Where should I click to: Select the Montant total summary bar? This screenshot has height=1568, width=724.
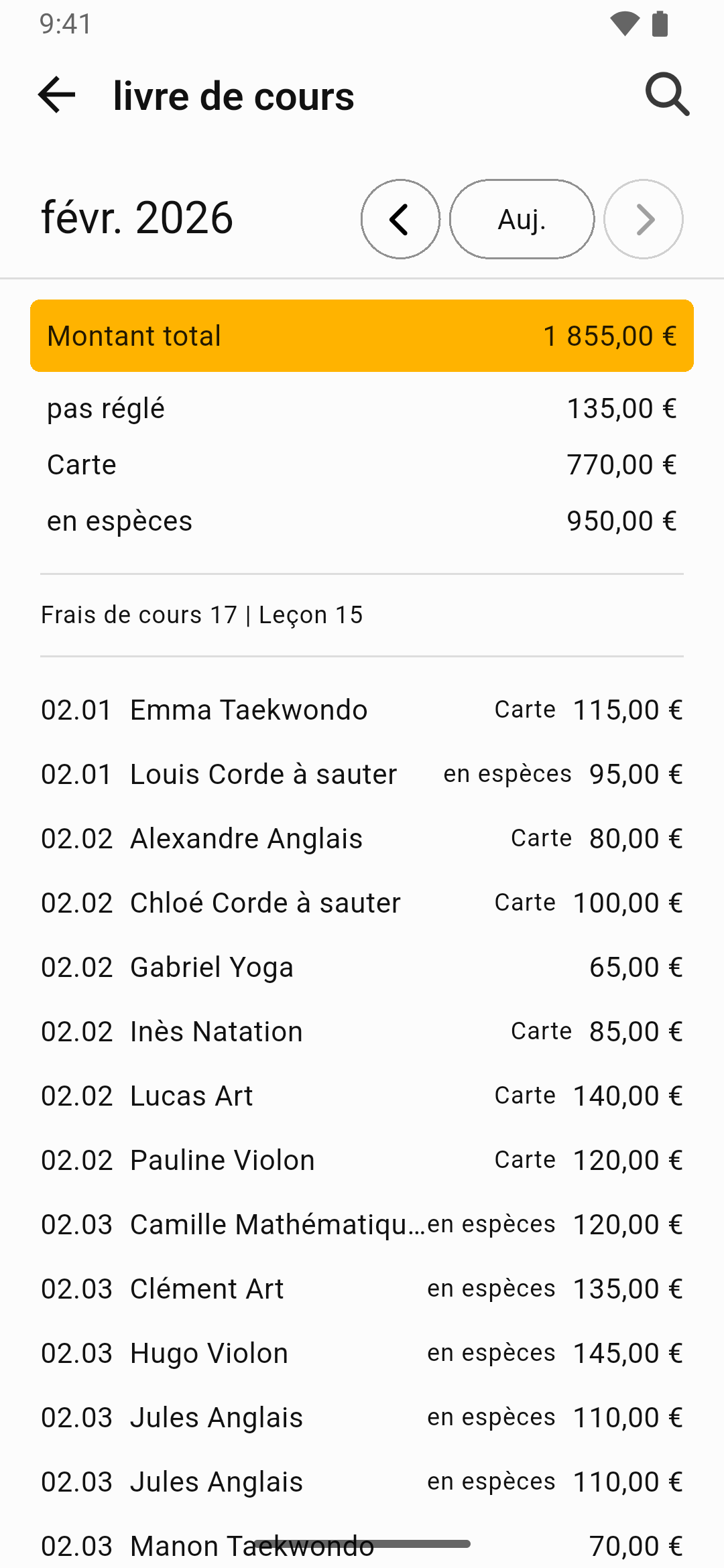[x=362, y=335]
